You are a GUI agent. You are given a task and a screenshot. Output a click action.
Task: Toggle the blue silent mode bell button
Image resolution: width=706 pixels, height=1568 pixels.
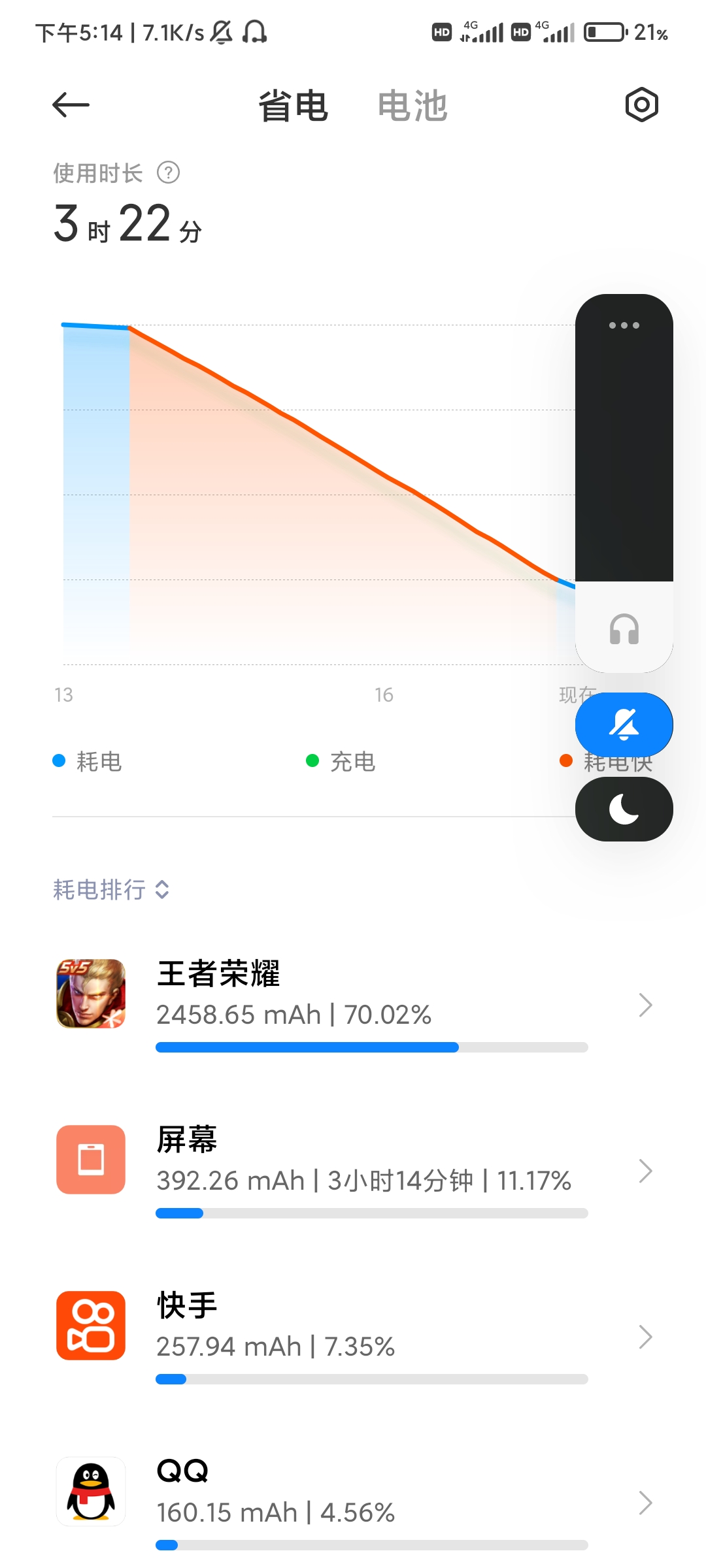[x=624, y=725]
